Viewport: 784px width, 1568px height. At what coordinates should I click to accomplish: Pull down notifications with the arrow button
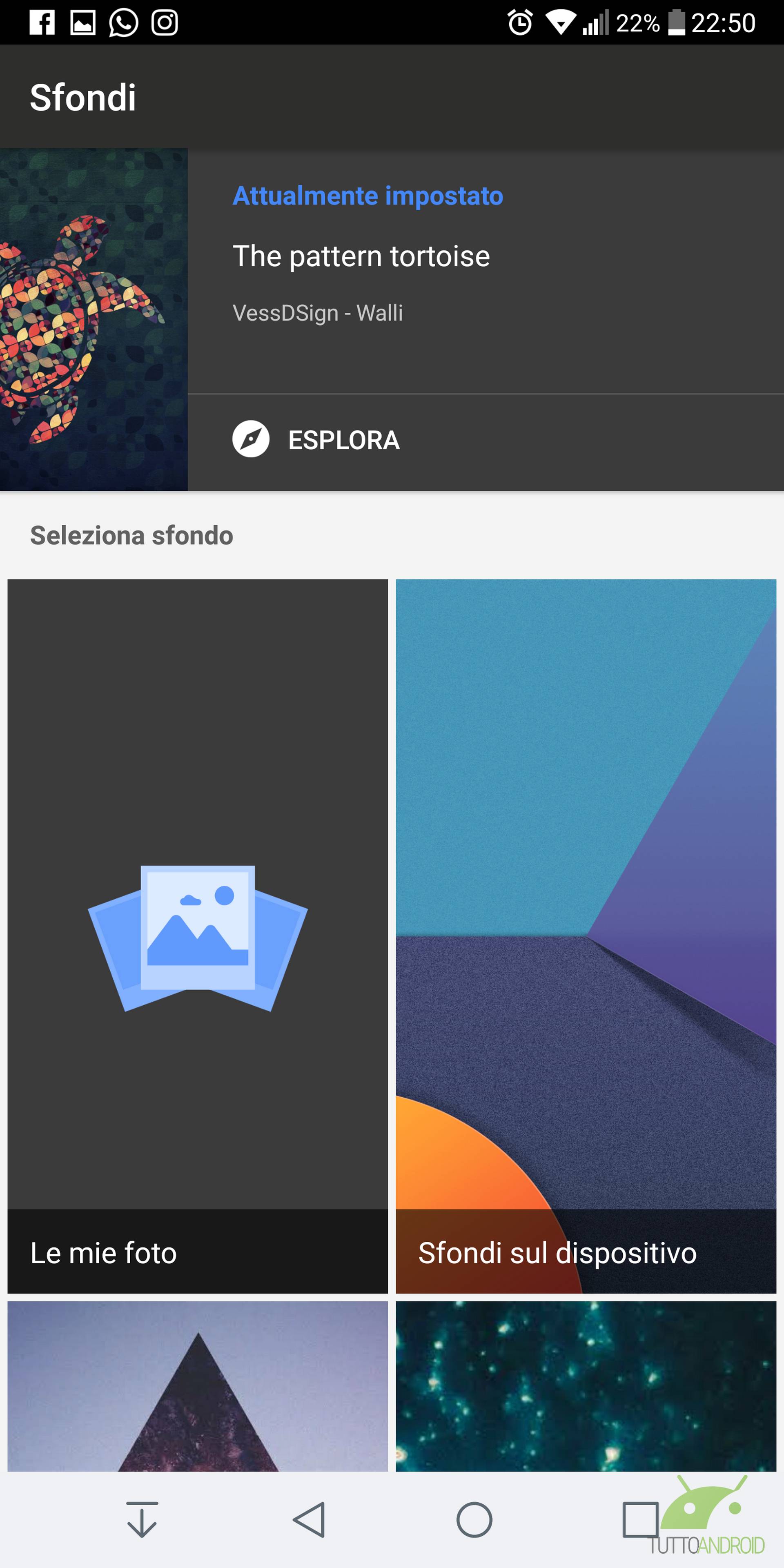click(142, 1519)
